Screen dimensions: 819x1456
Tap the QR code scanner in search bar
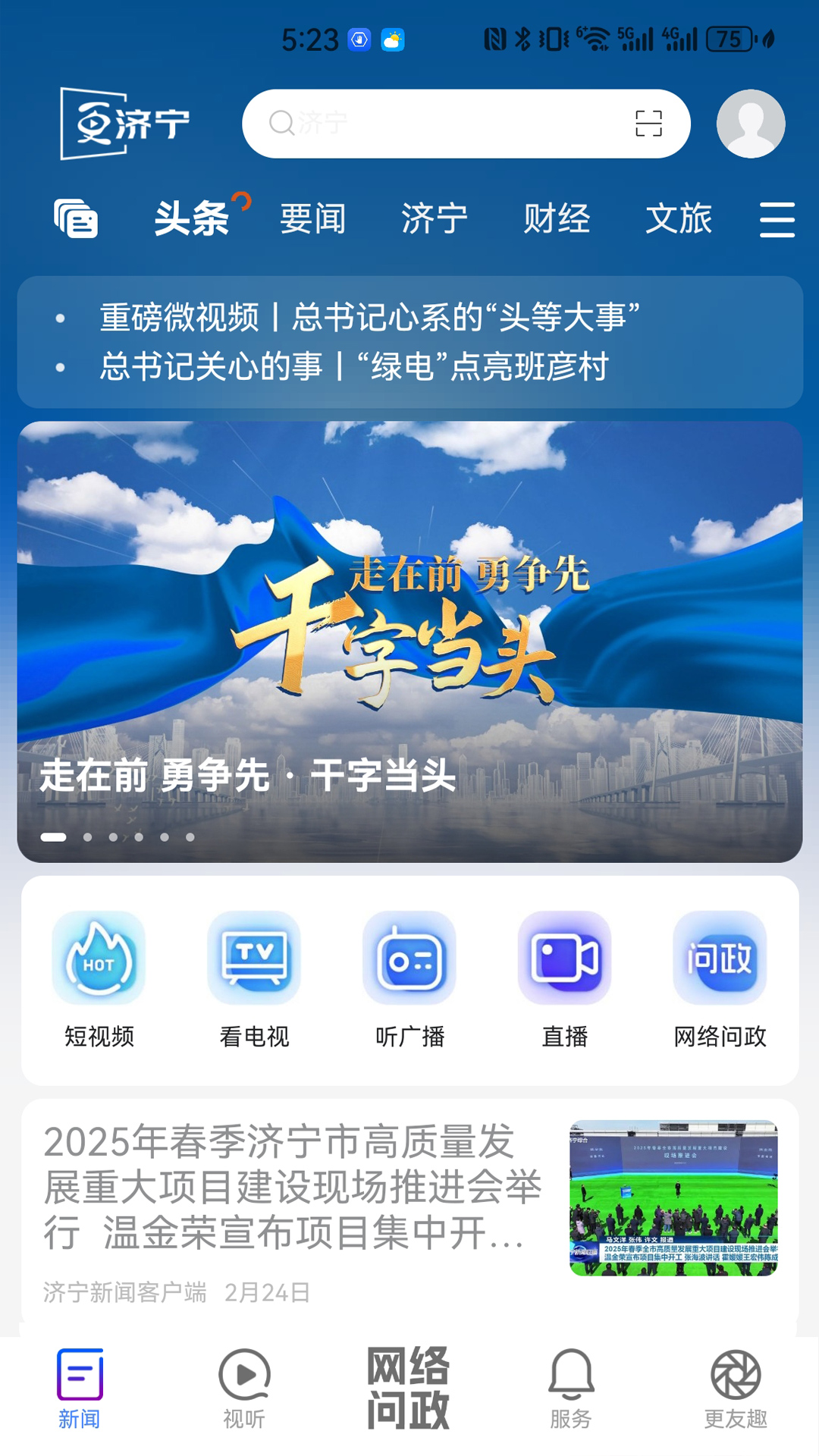point(651,121)
